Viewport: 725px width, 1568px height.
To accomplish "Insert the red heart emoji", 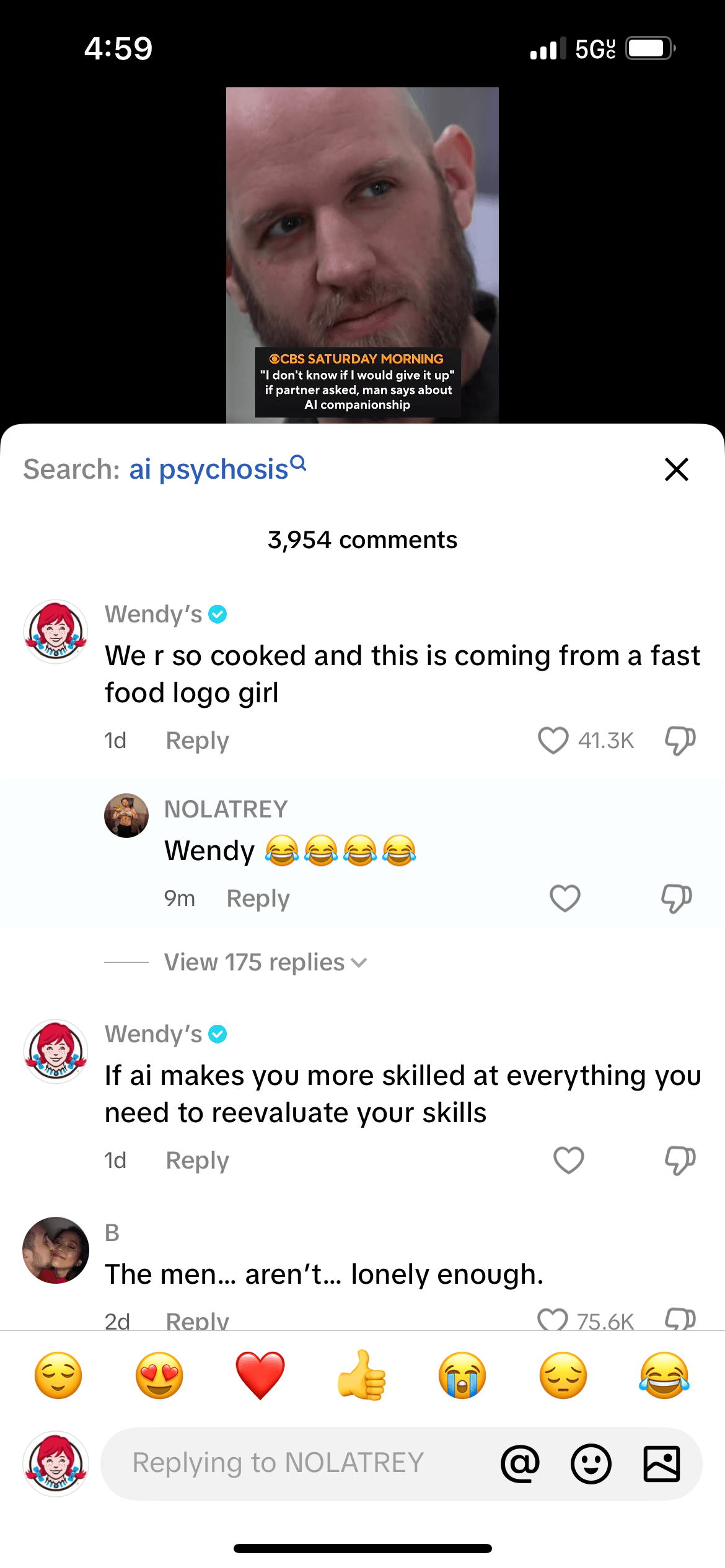I will click(x=260, y=1375).
